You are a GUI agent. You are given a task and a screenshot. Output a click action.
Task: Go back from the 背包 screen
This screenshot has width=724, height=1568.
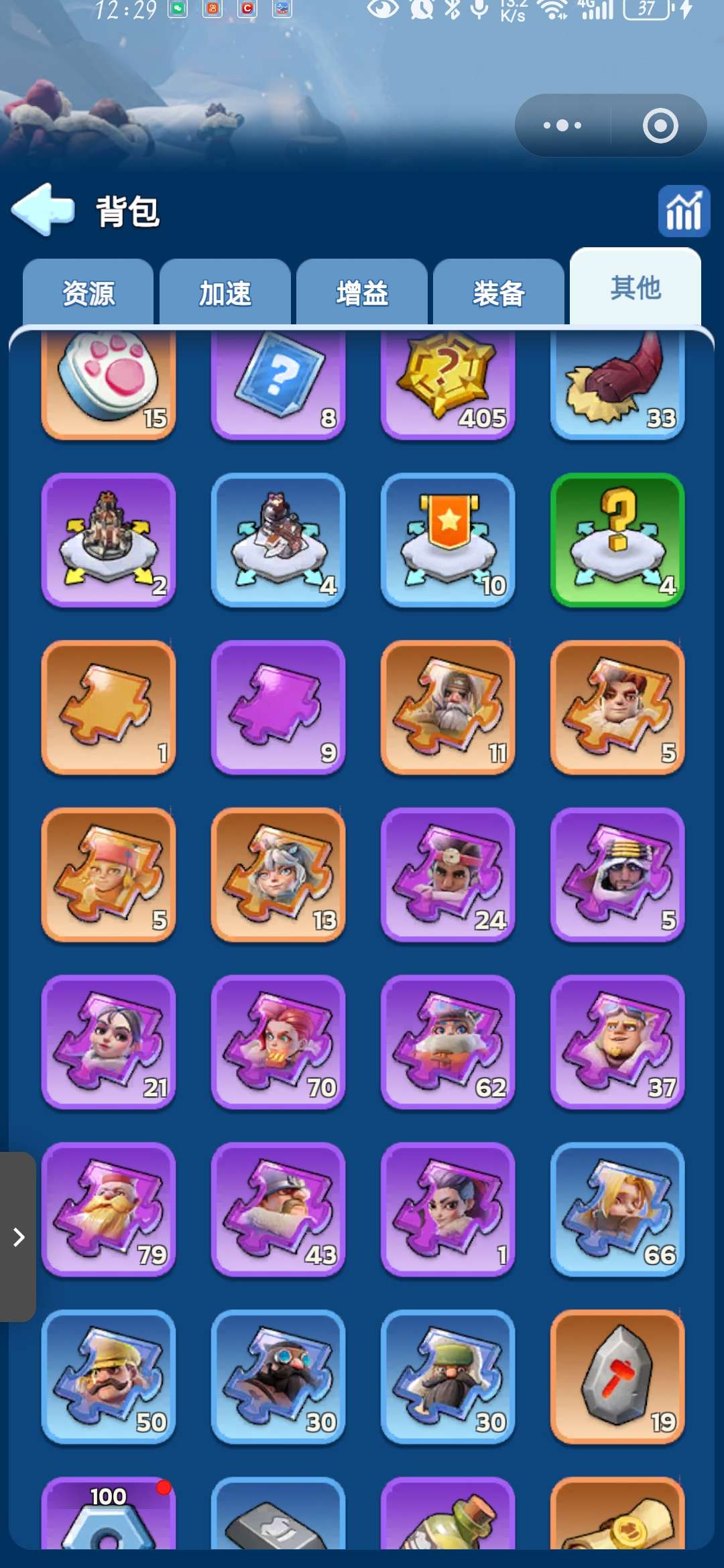(x=43, y=210)
